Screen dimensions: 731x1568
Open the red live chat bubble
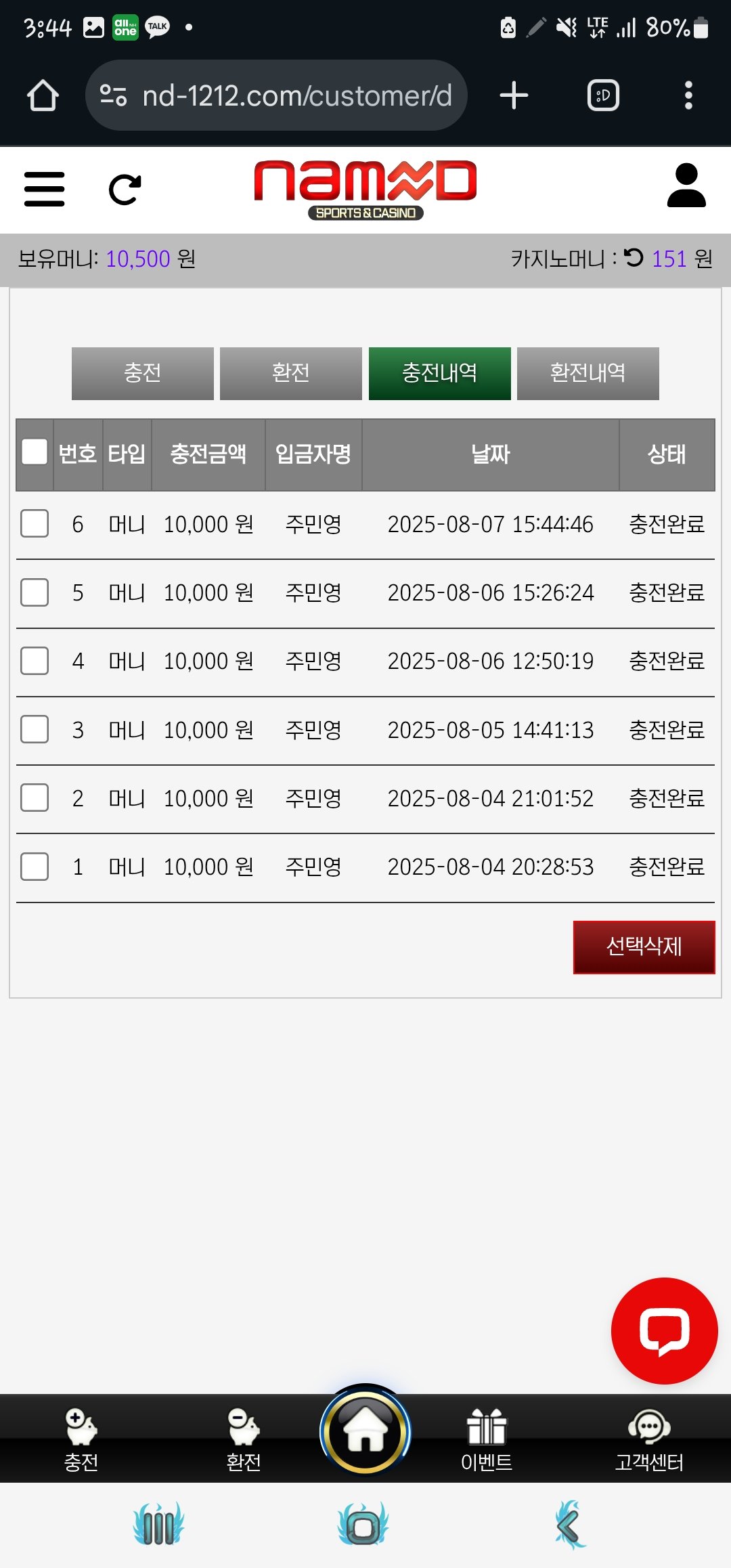tap(664, 1330)
